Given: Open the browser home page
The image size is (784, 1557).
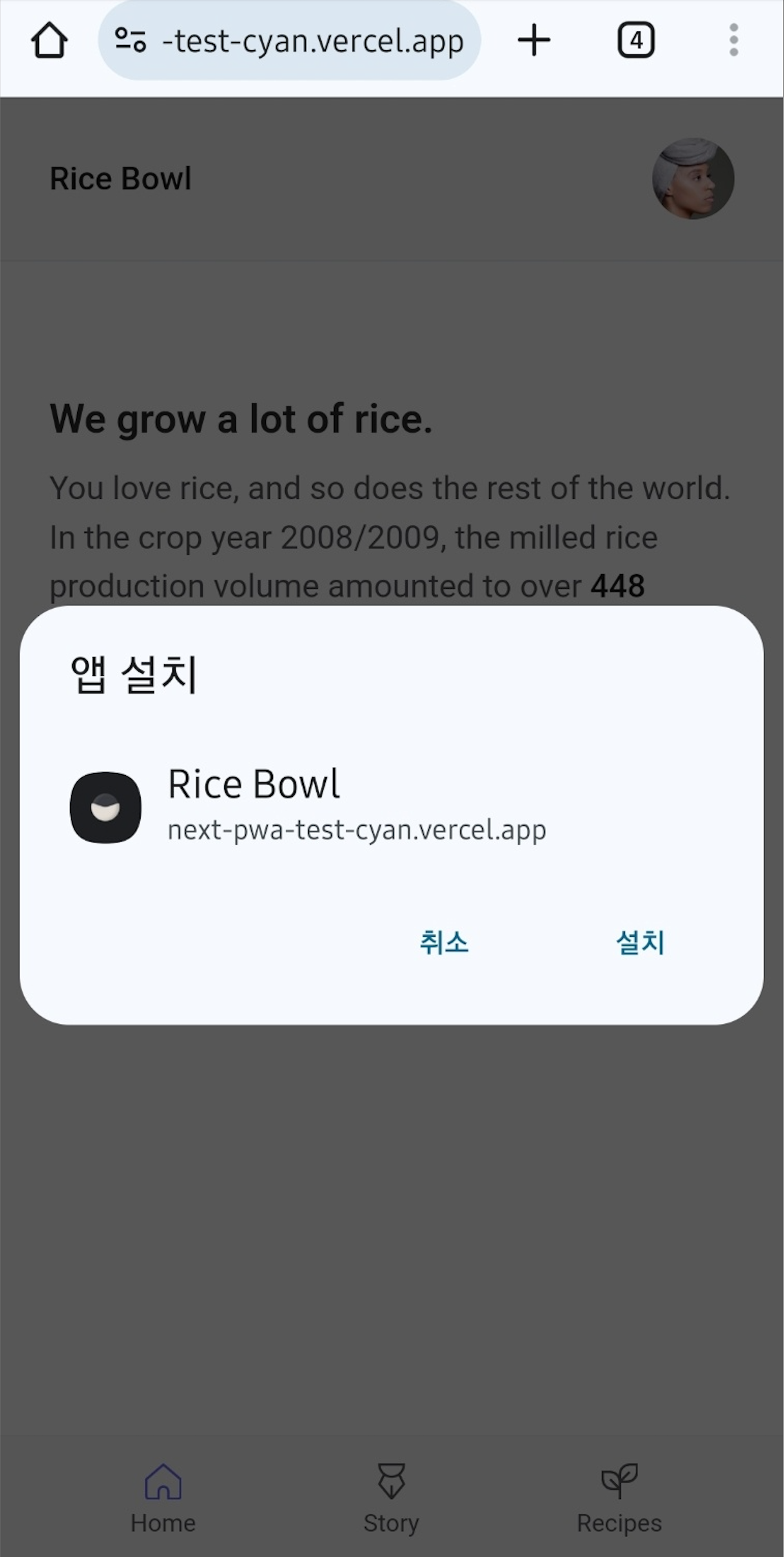Looking at the screenshot, I should click(49, 40).
